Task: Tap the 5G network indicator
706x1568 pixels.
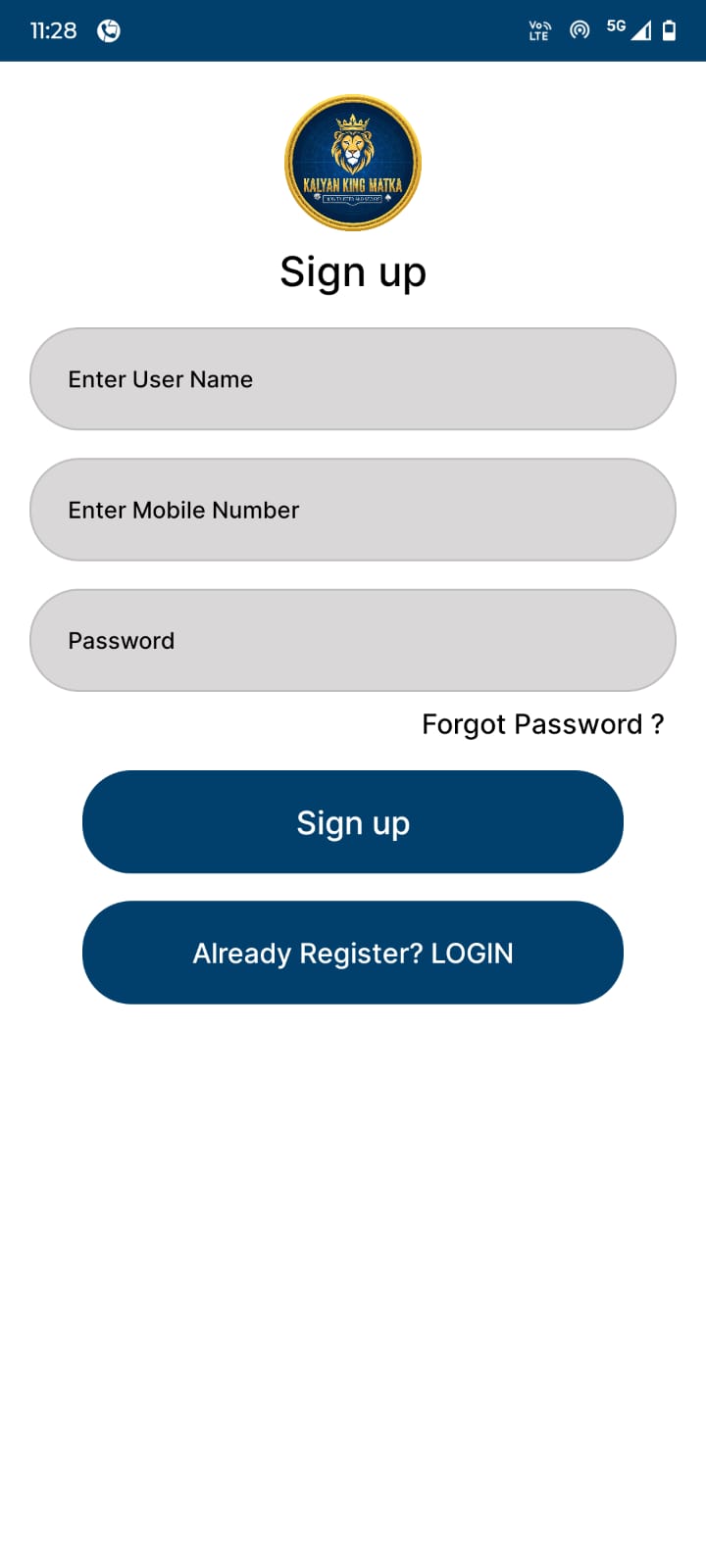Action: (x=616, y=26)
